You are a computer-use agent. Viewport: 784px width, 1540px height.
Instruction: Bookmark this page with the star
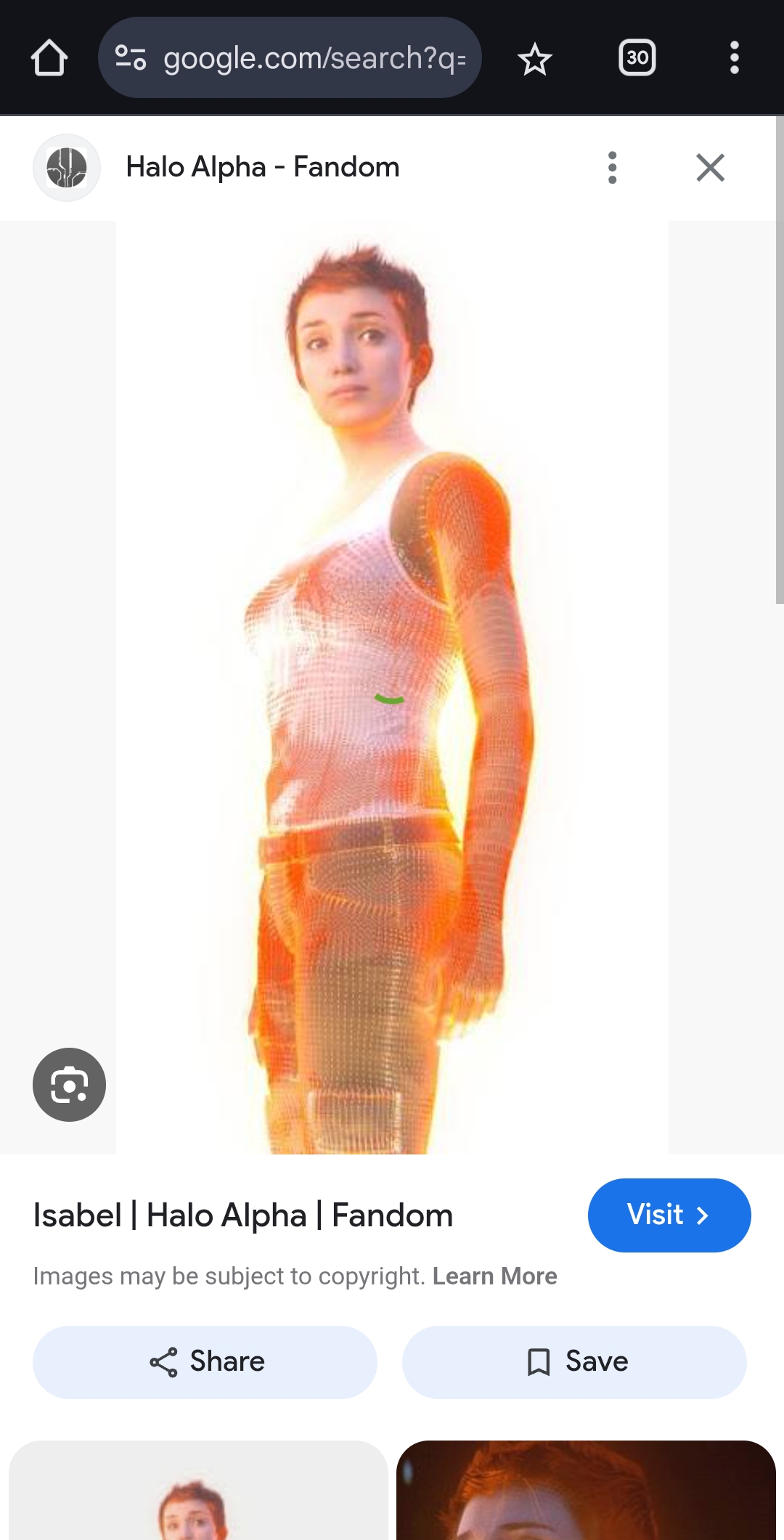click(535, 59)
